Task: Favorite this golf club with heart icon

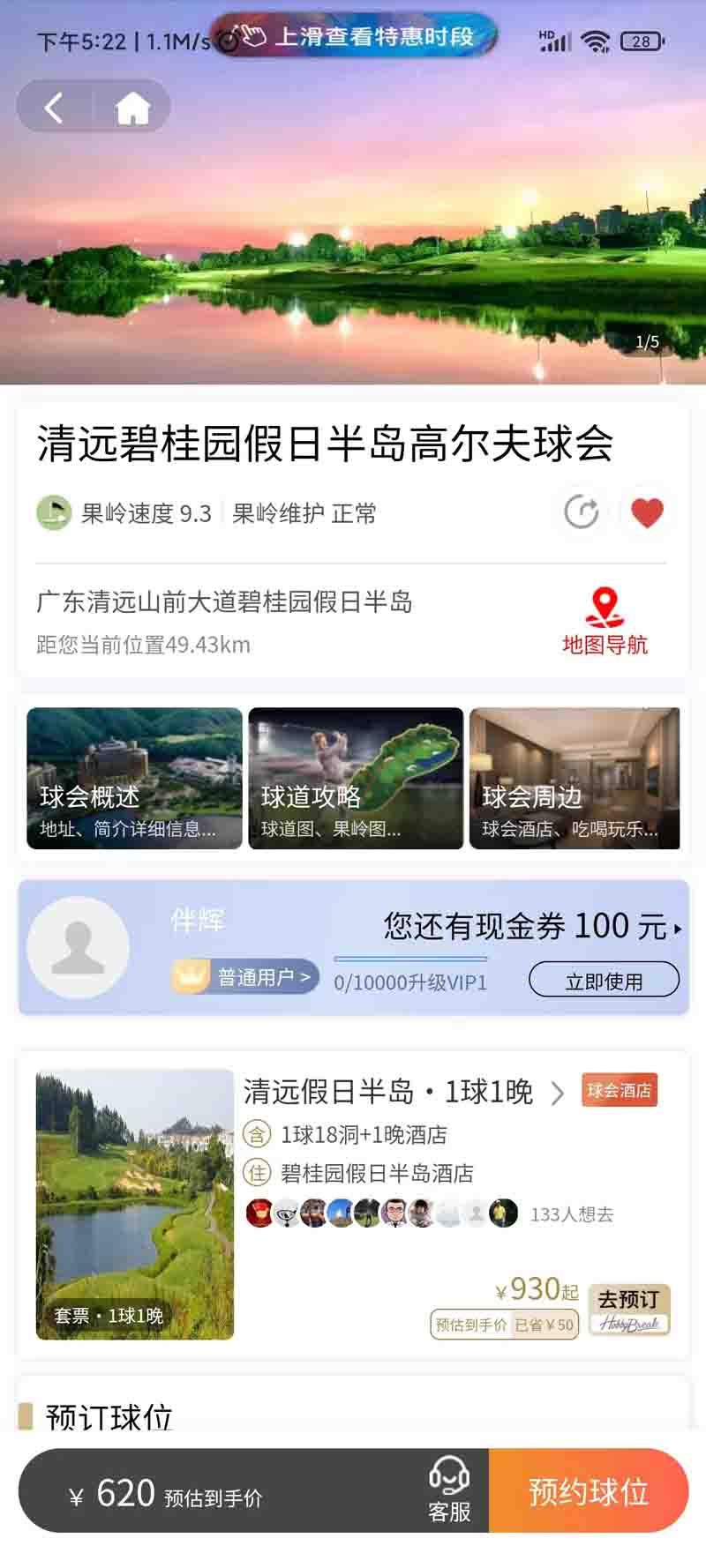Action: (647, 511)
